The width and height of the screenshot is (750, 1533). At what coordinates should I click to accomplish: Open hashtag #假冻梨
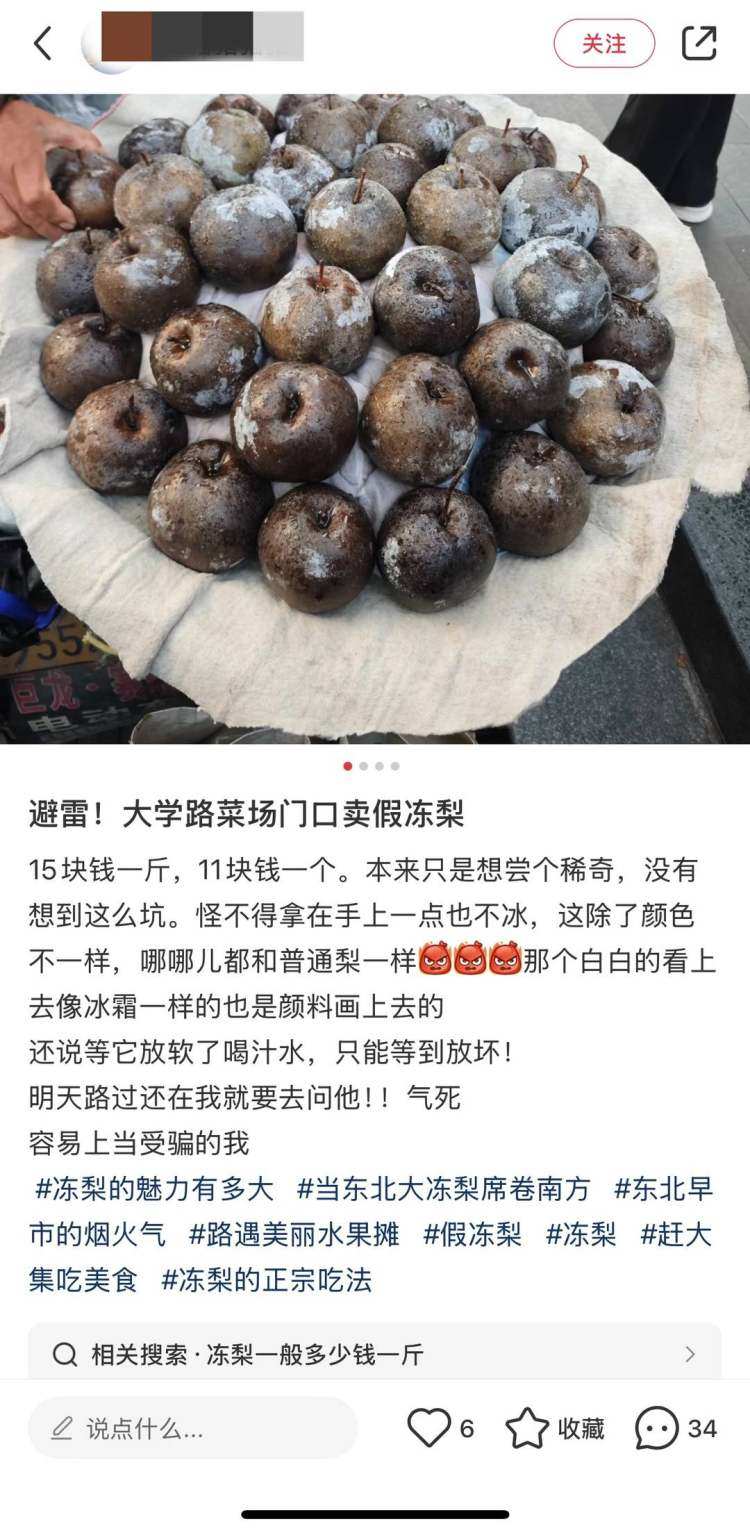click(472, 1234)
